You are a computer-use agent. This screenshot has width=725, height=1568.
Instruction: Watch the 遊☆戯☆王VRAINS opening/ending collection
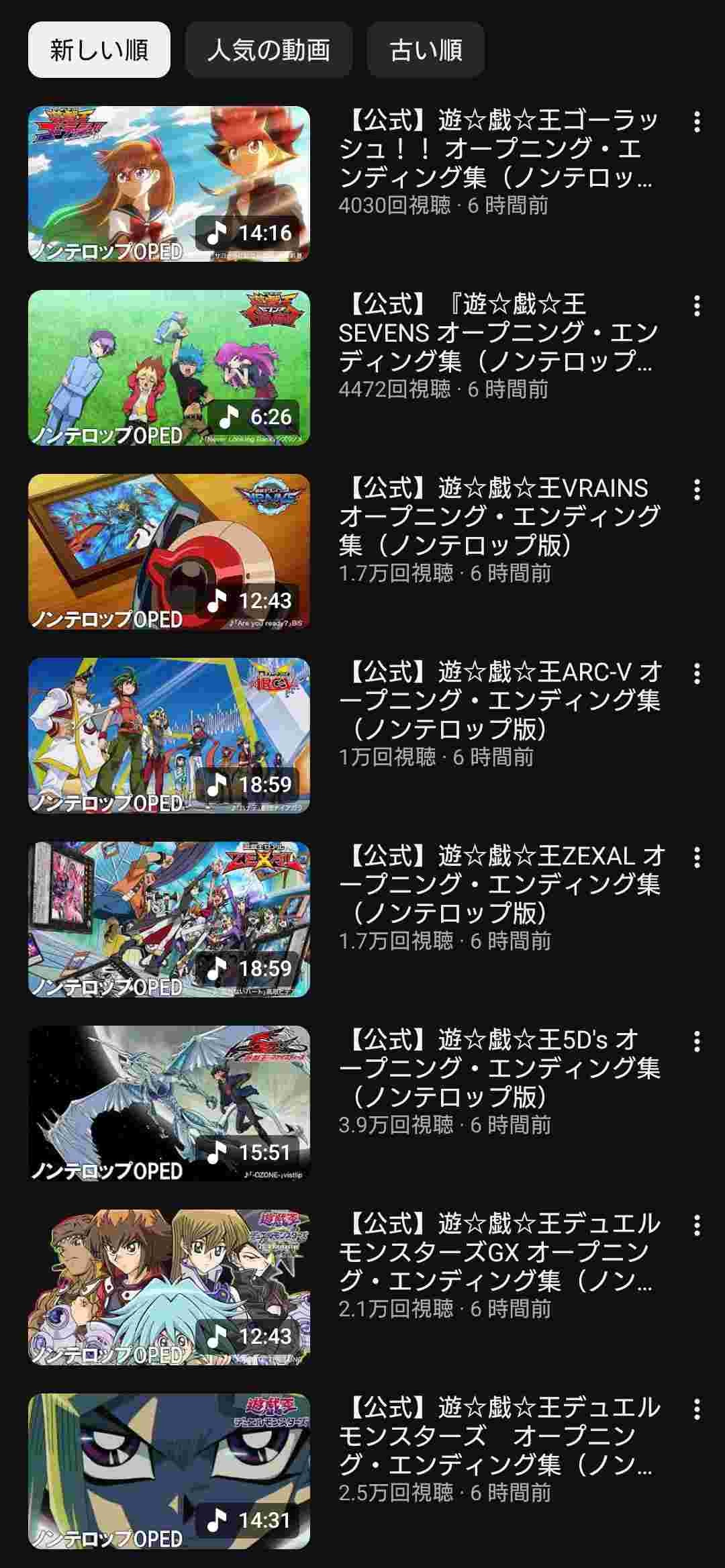pos(169,551)
